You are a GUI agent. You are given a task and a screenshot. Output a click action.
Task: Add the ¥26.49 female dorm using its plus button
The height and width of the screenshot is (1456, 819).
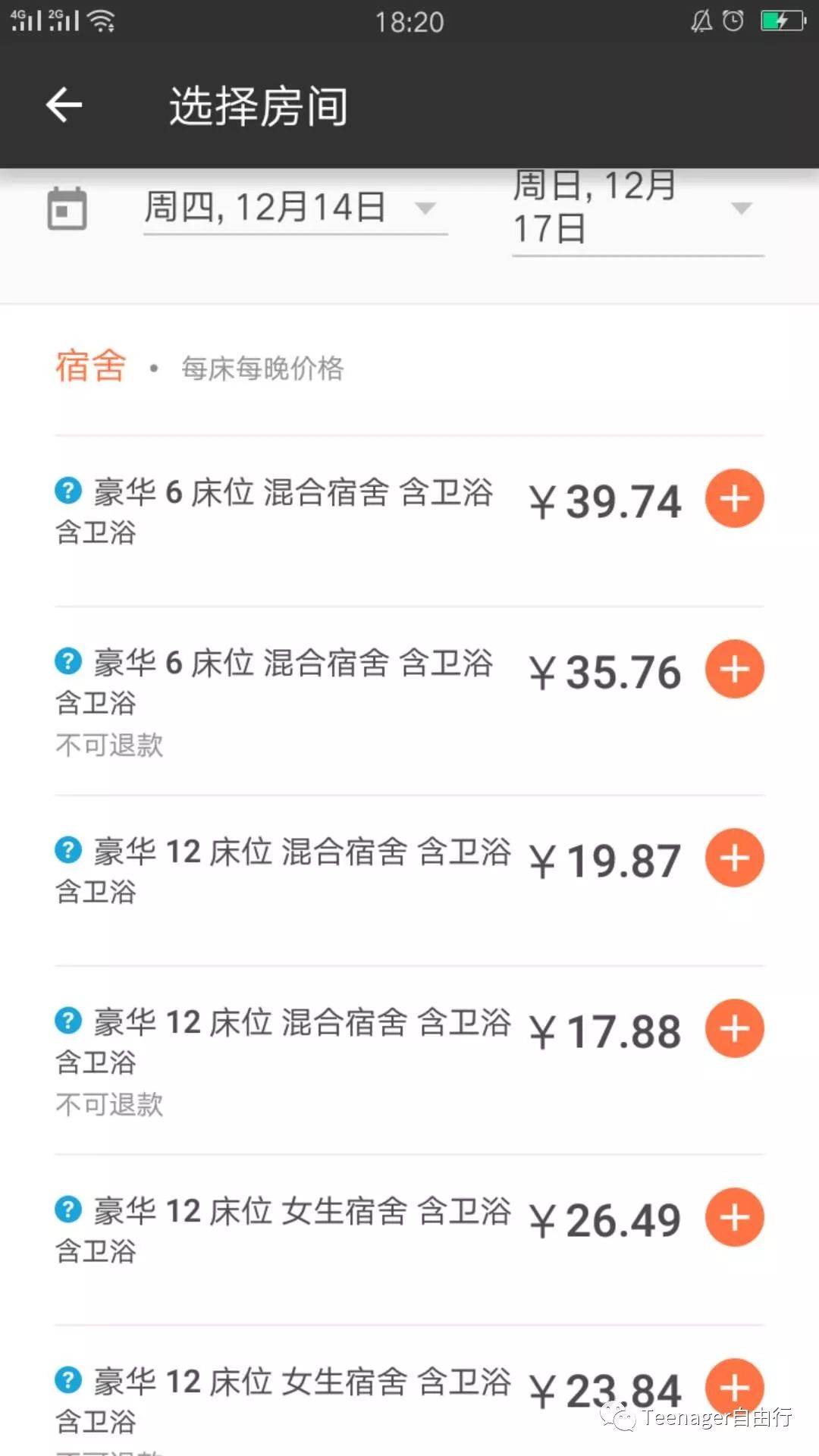(733, 1217)
